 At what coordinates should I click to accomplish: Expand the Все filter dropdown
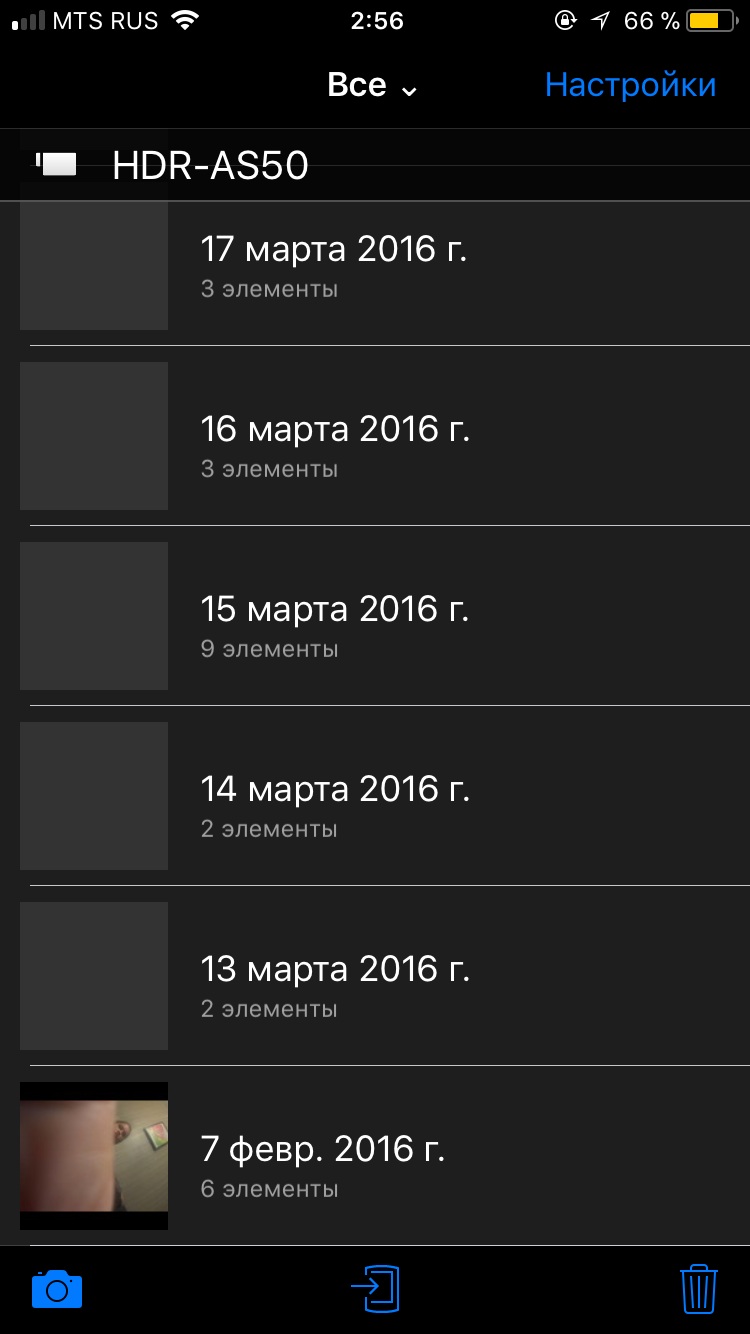[x=372, y=86]
